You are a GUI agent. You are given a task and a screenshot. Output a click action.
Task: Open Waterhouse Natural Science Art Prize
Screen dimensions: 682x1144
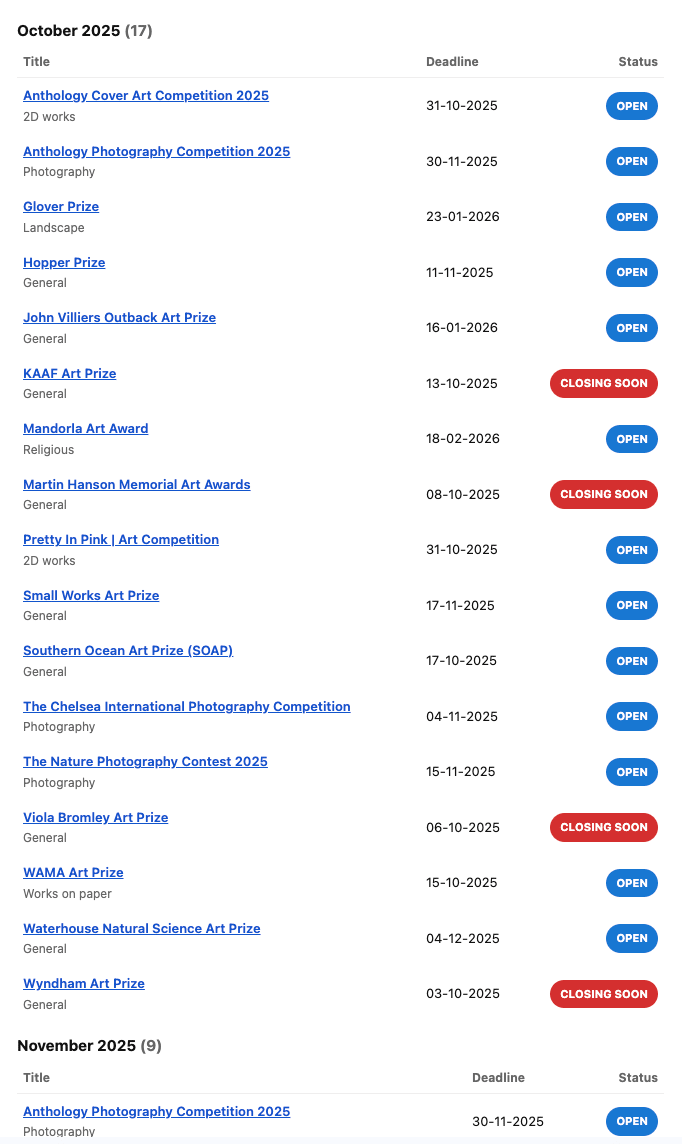142,929
